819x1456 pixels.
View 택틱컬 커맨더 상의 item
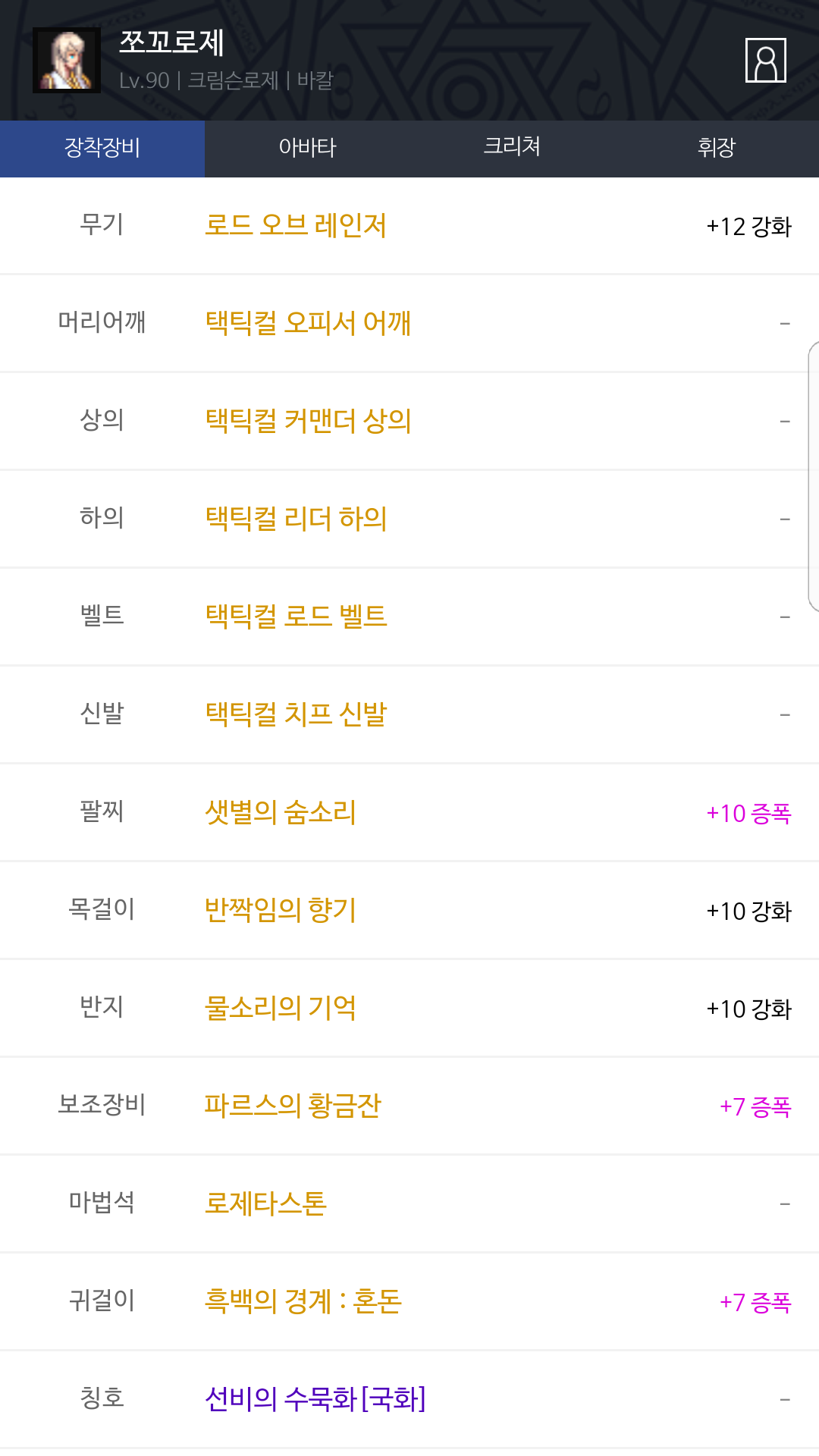[308, 421]
